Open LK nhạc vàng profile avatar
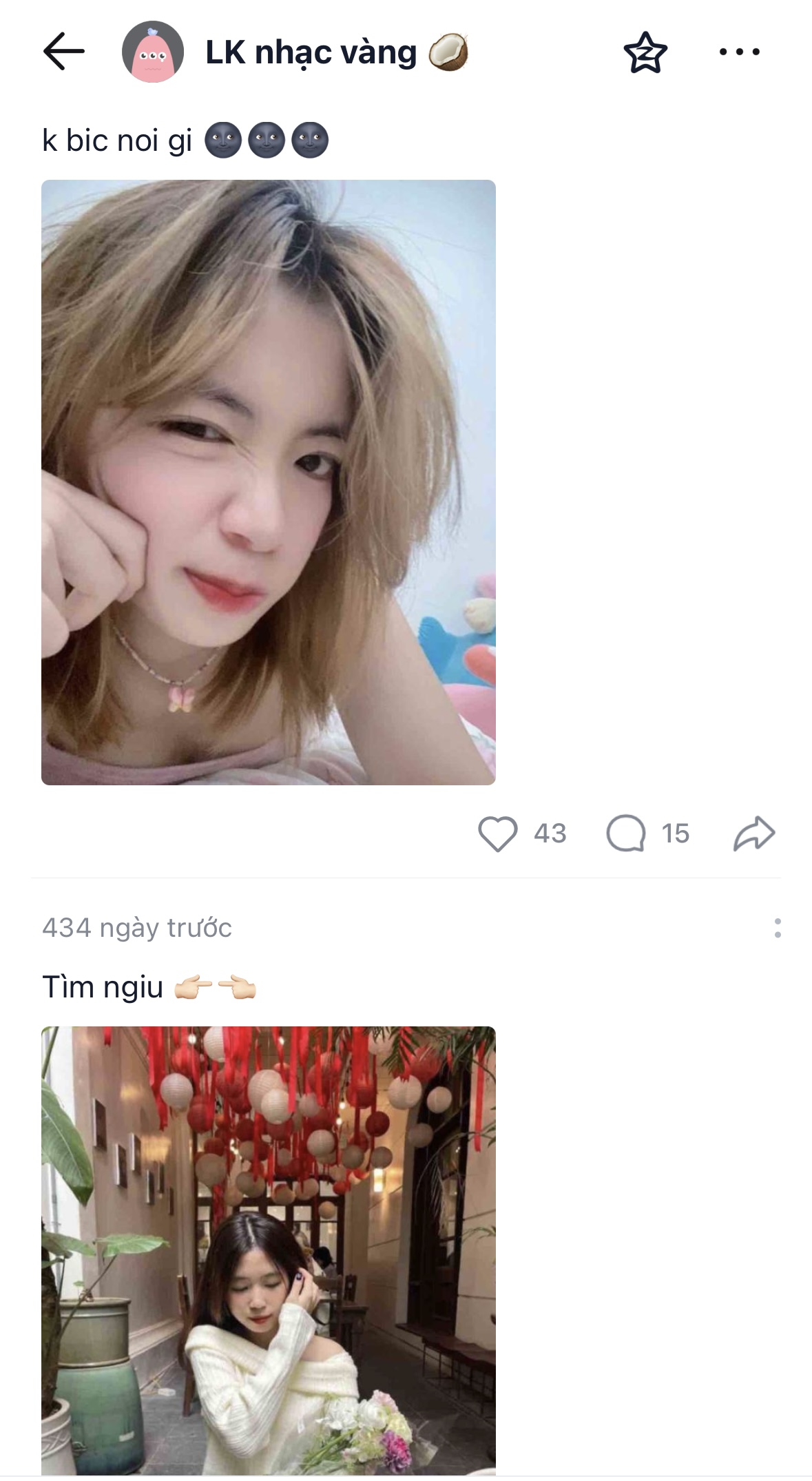Screen dimensions: 812x1481 [153, 52]
